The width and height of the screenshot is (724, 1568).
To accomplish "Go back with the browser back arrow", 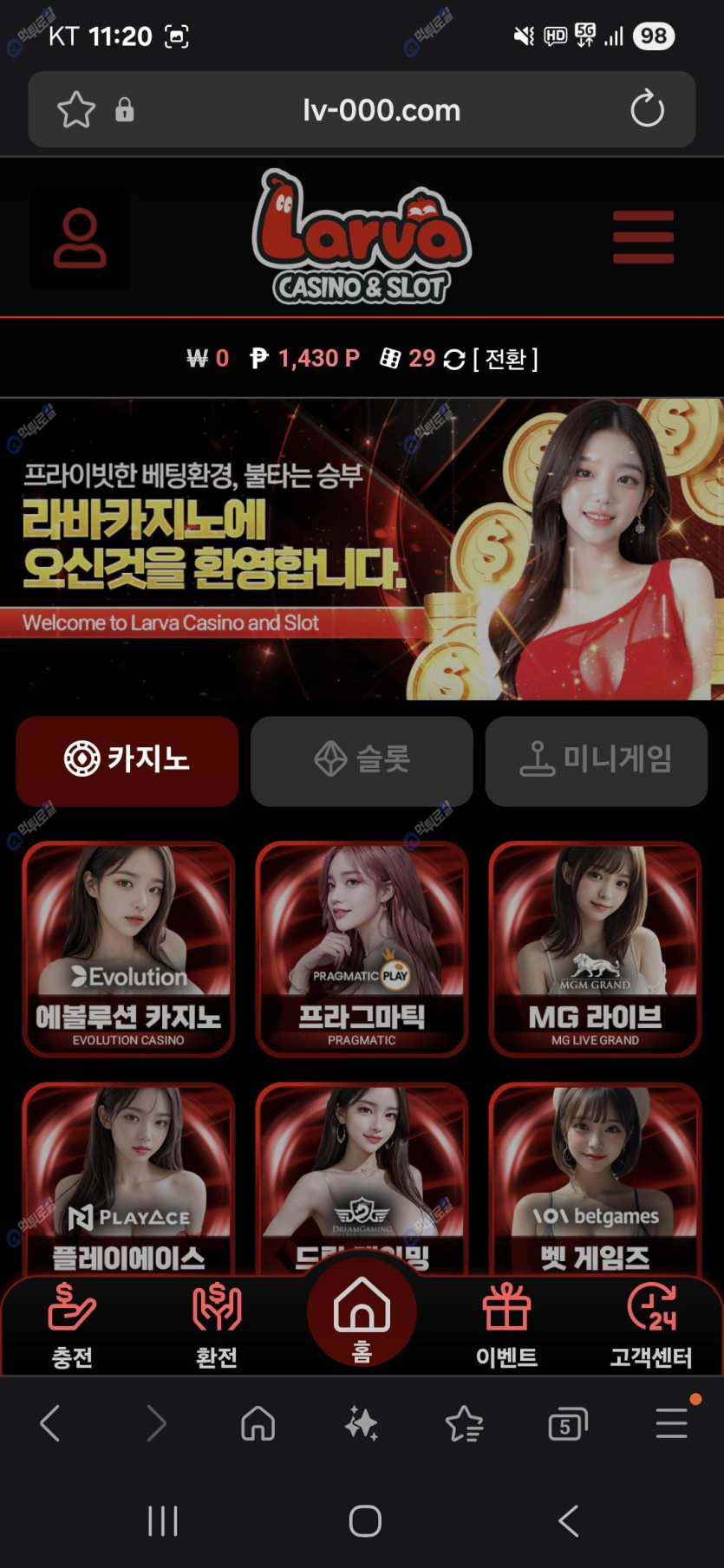I will 50,1424.
